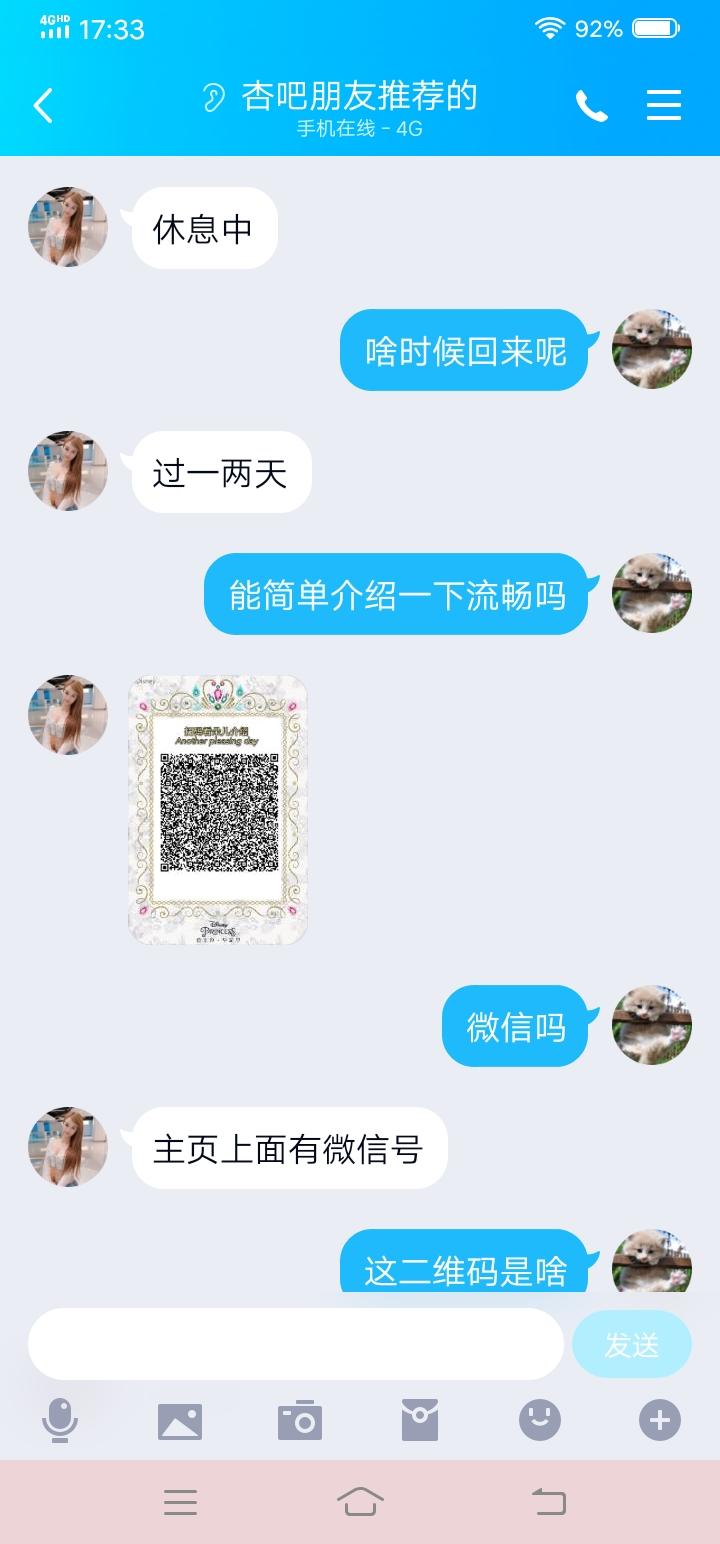View contact's avatar next to 休息中

(x=68, y=227)
